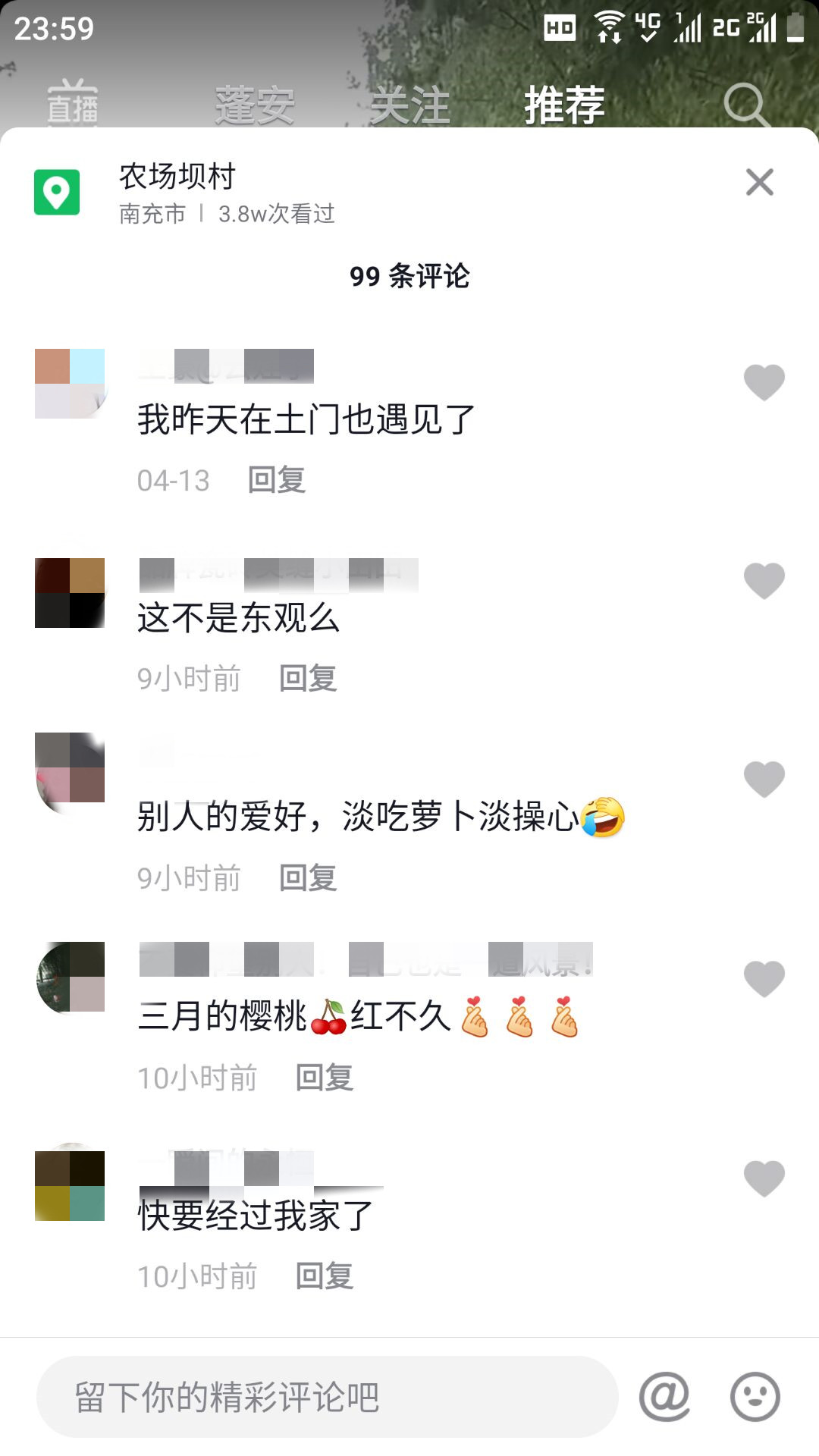
Task: Open the search icon in the top bar
Action: click(x=746, y=105)
